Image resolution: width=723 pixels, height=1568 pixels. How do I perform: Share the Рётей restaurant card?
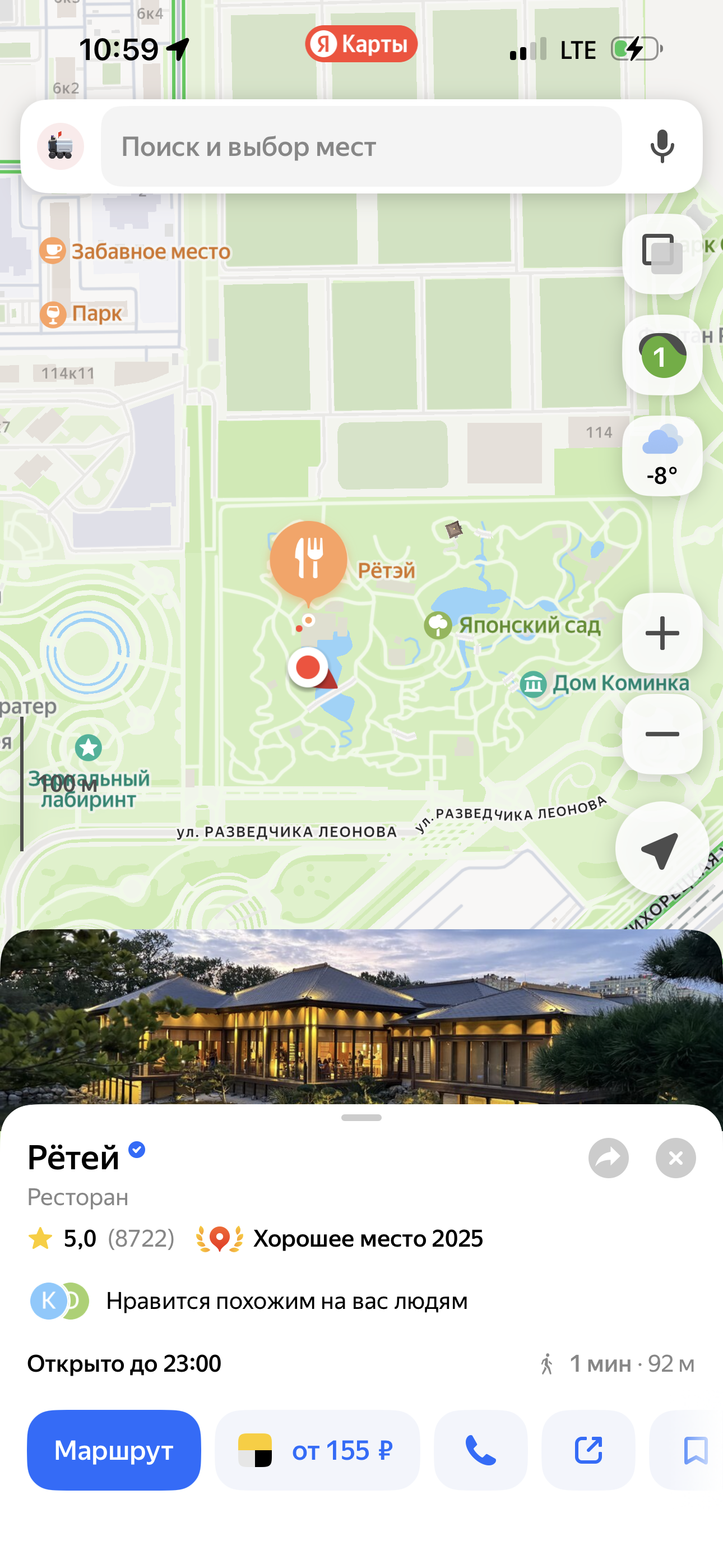pyautogui.click(x=608, y=1157)
